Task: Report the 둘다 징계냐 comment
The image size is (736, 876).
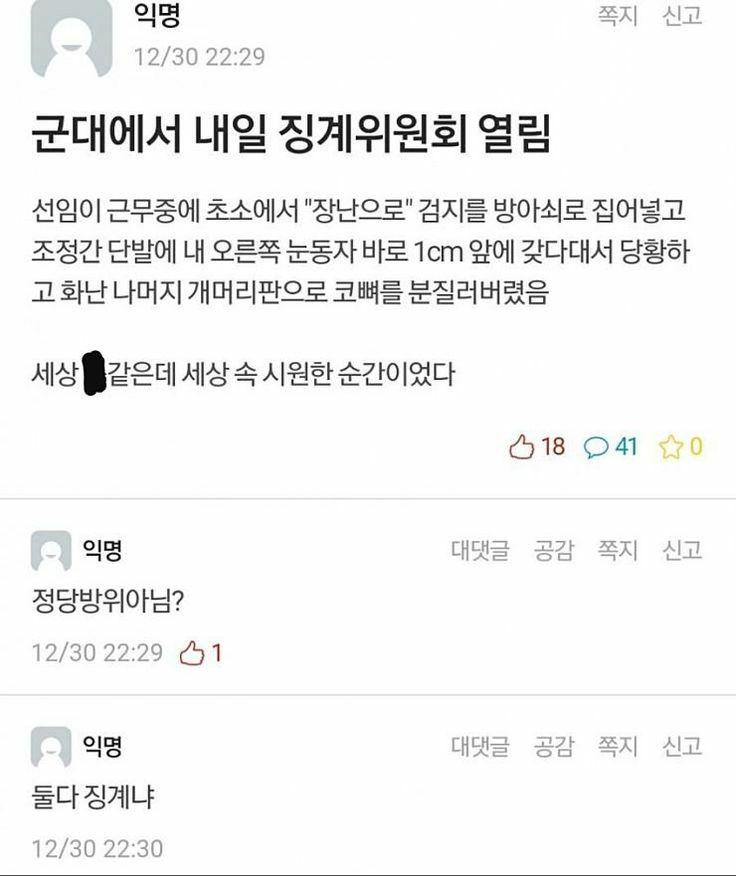Action: pos(682,746)
